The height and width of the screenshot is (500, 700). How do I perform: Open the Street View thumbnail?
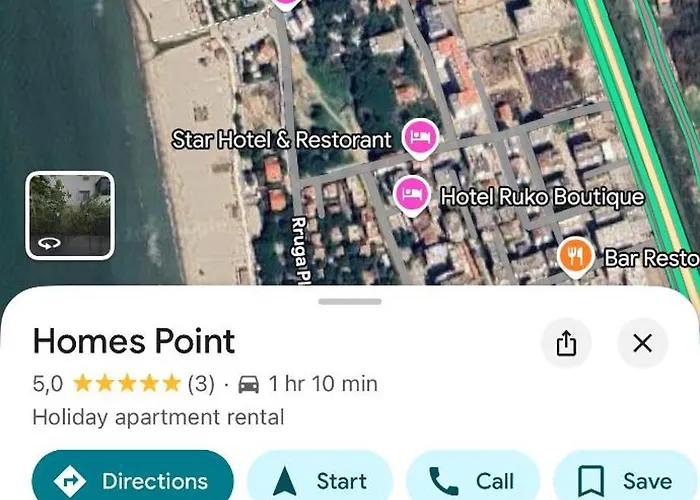70,215
